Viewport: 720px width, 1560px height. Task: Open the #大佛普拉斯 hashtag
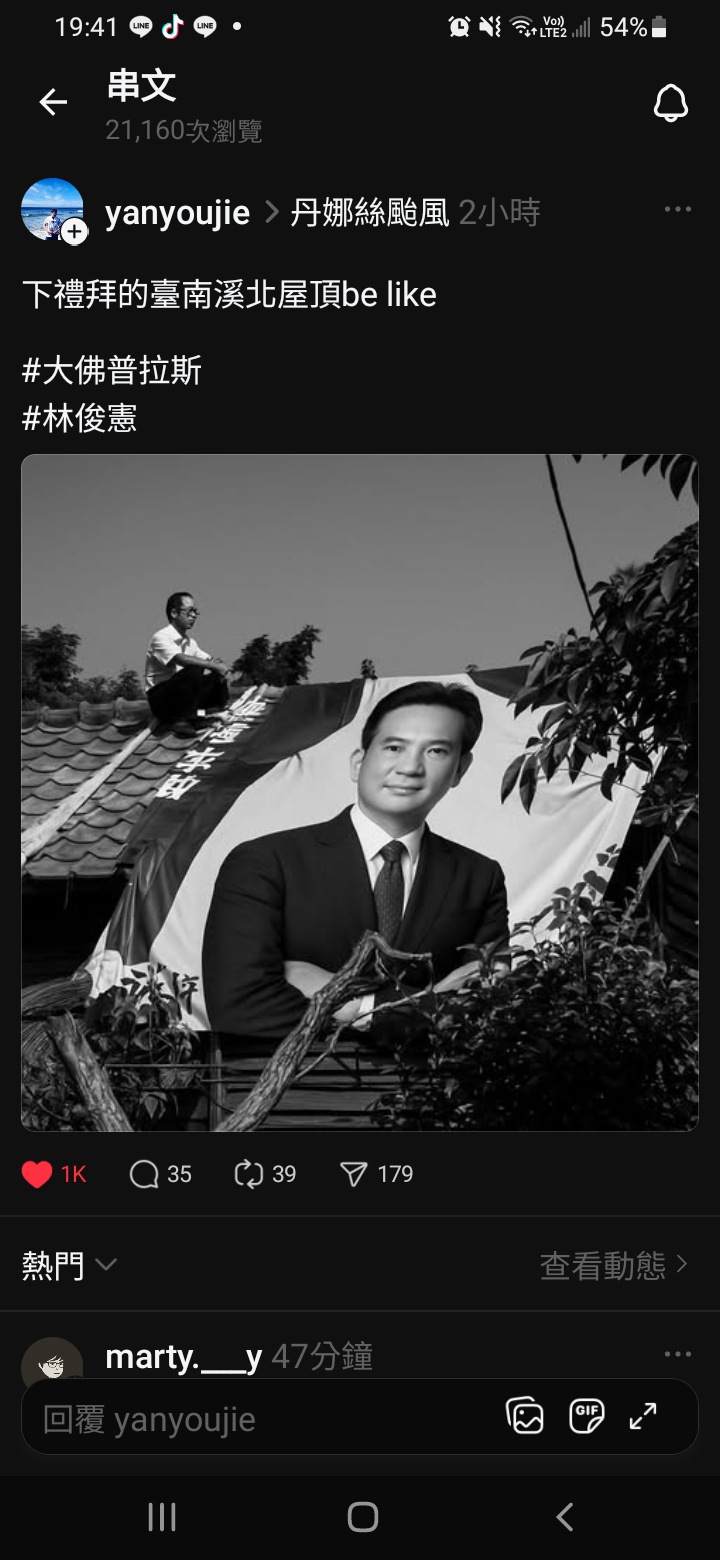click(x=112, y=371)
